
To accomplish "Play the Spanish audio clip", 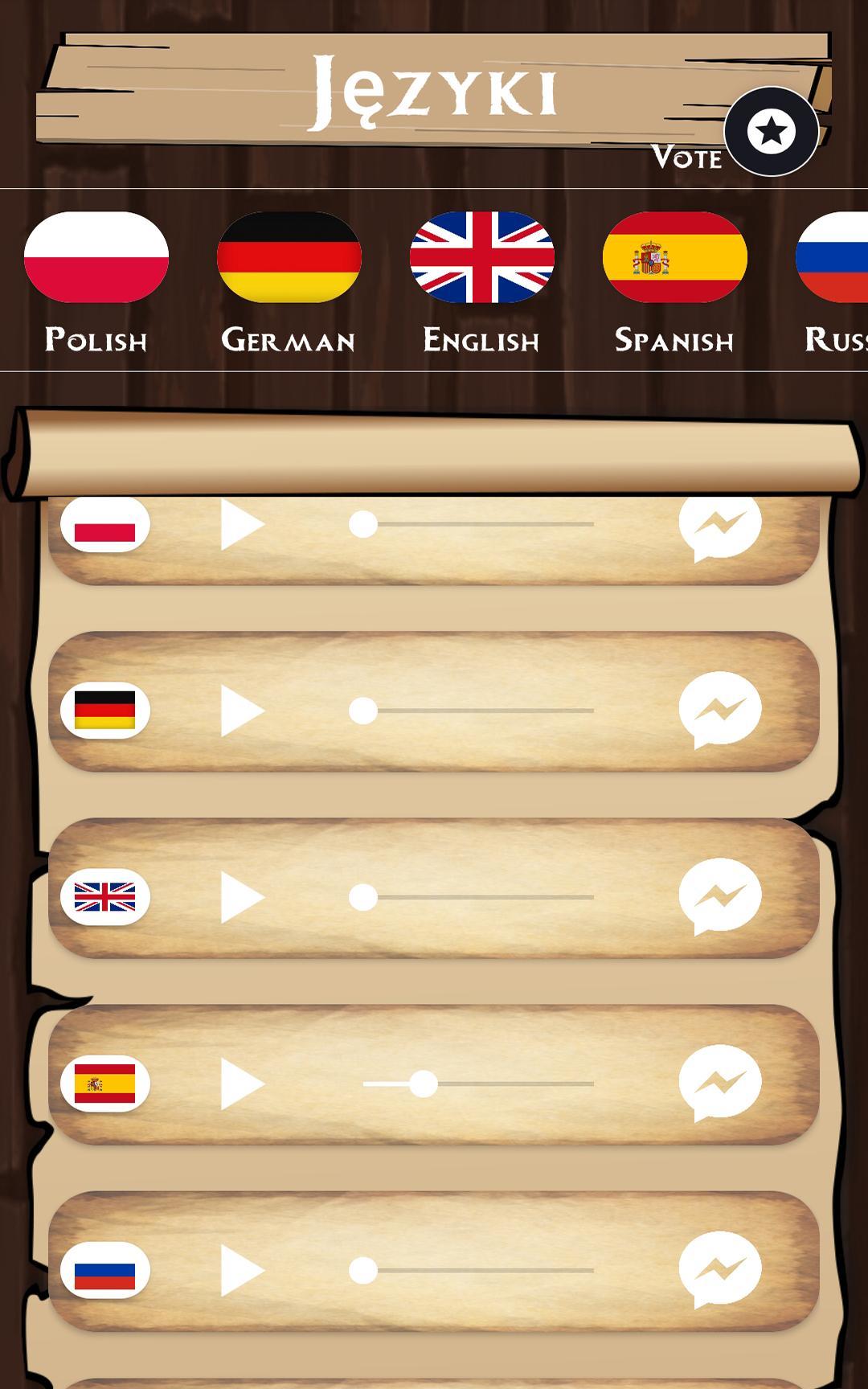I will point(242,1084).
